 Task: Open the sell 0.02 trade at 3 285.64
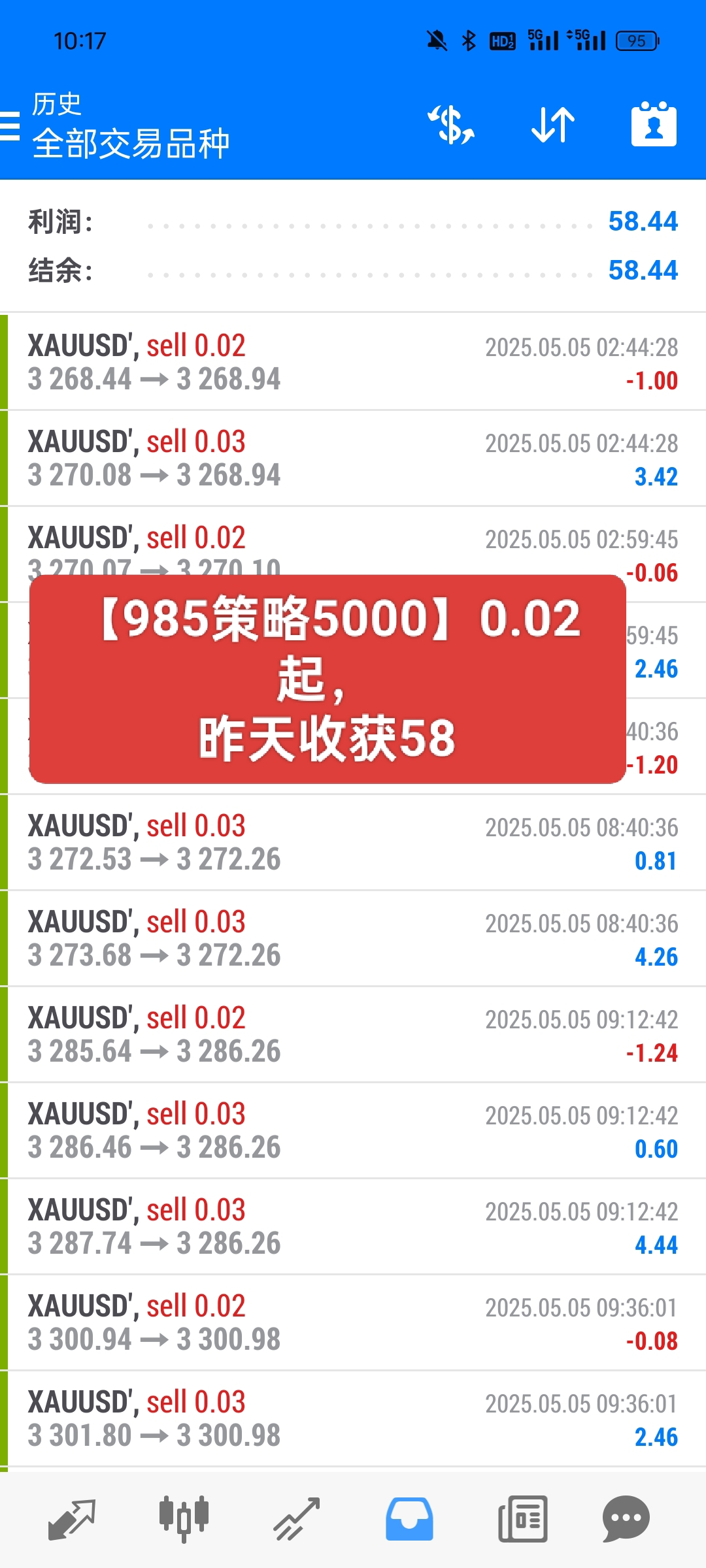click(353, 1034)
